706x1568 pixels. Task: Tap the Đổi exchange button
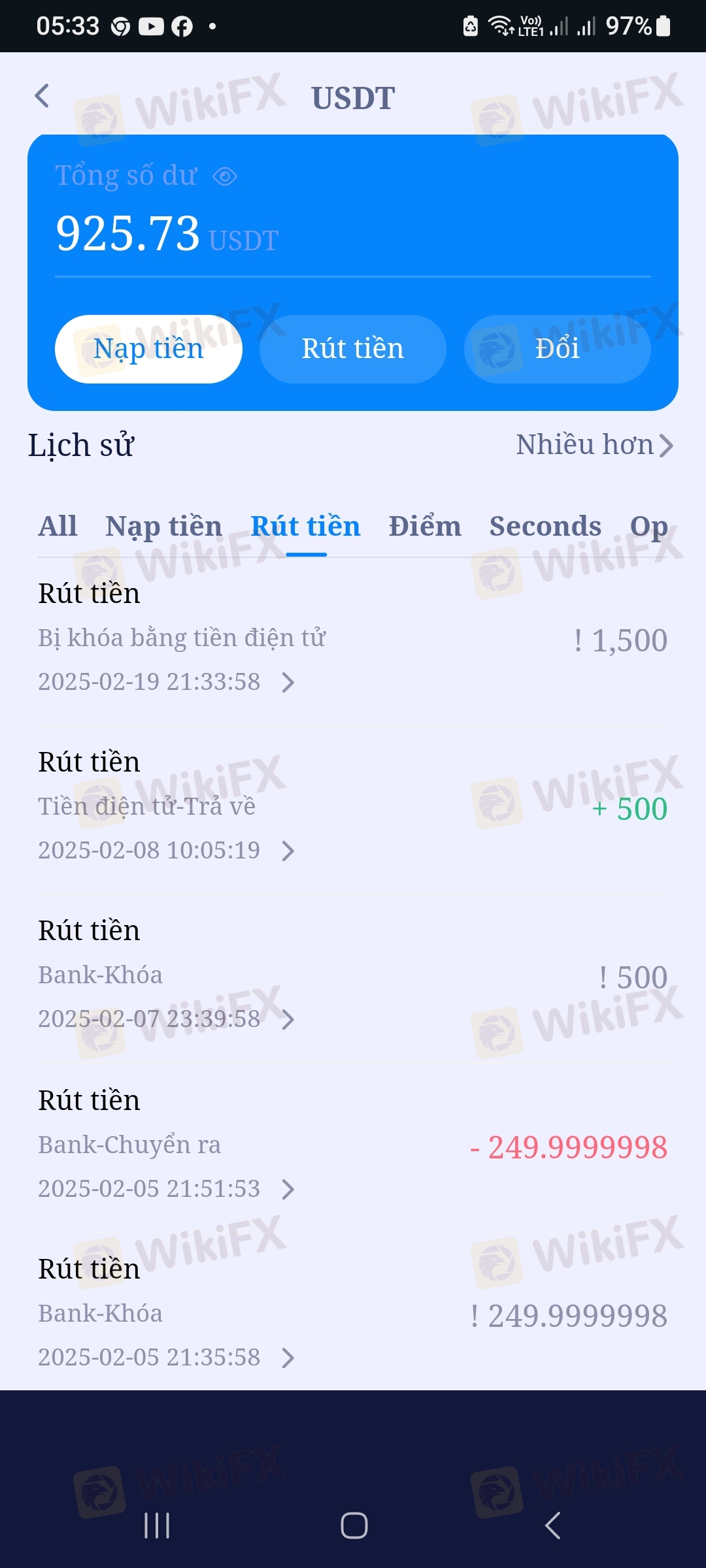click(558, 349)
